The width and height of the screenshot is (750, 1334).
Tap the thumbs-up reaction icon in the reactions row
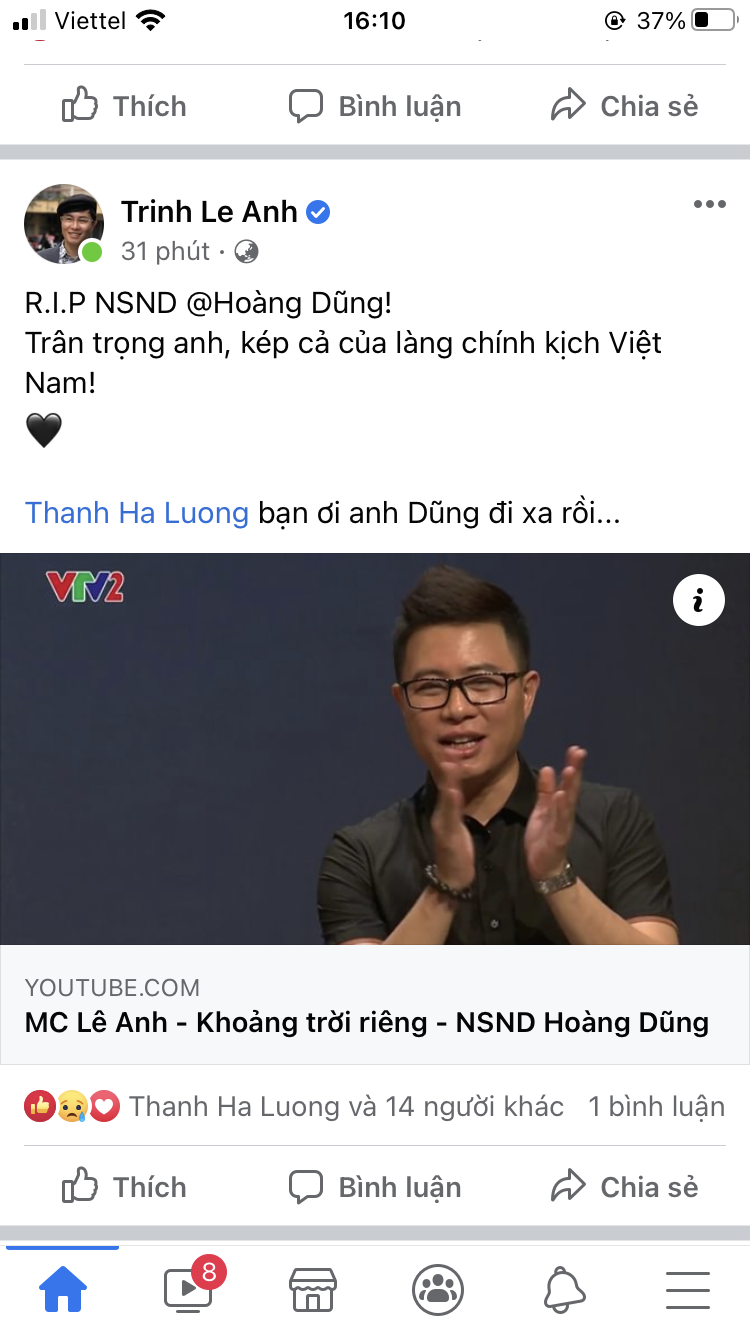[36, 1106]
